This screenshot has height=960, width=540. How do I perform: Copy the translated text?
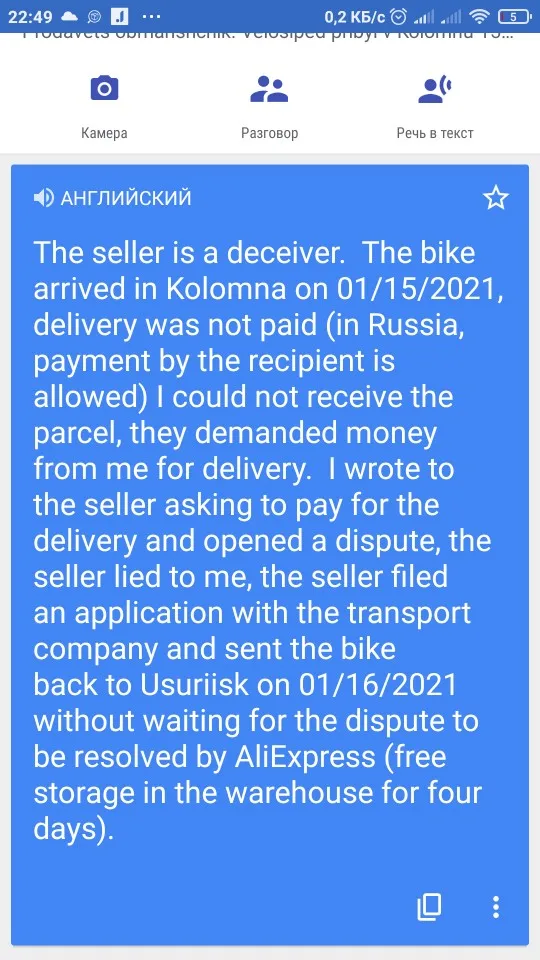tap(429, 907)
